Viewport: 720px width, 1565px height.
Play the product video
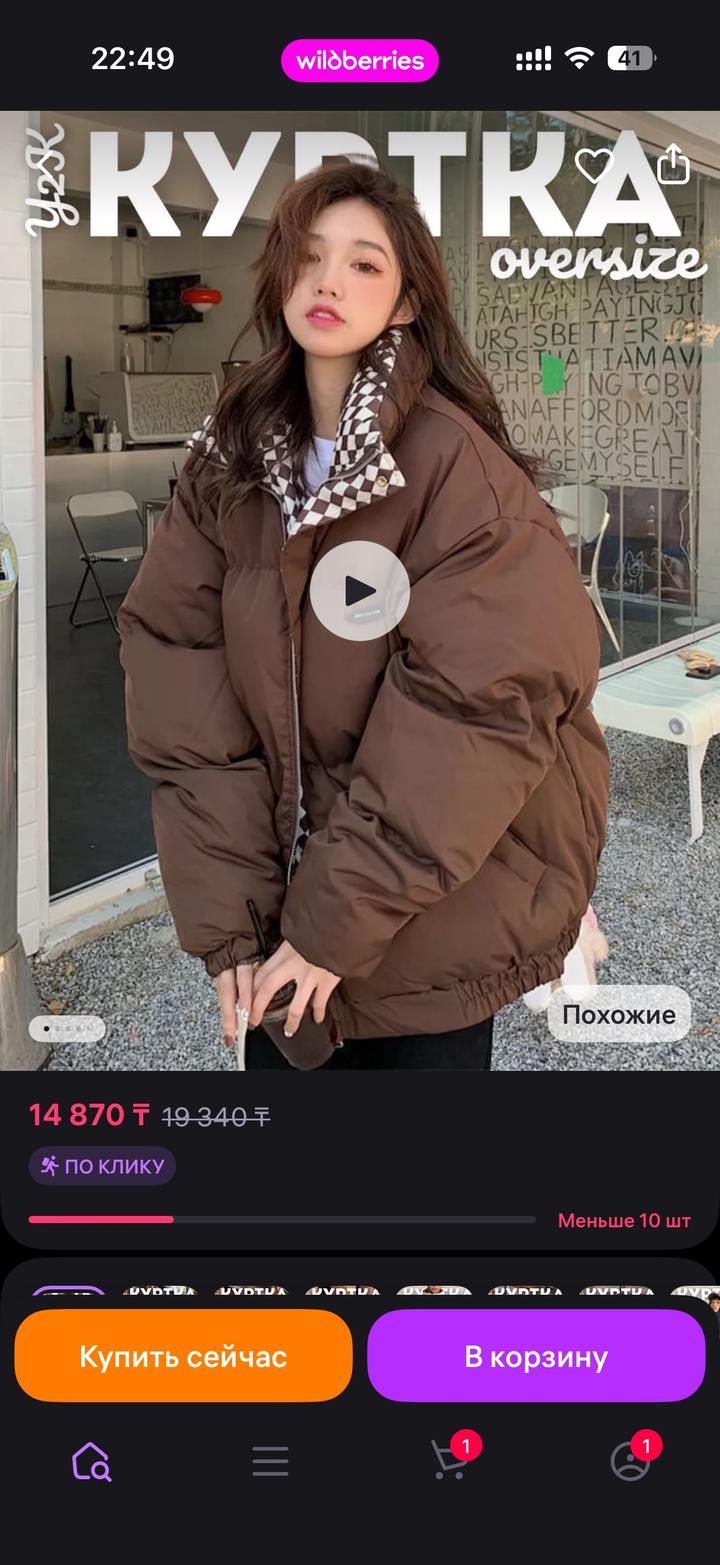tap(360, 591)
